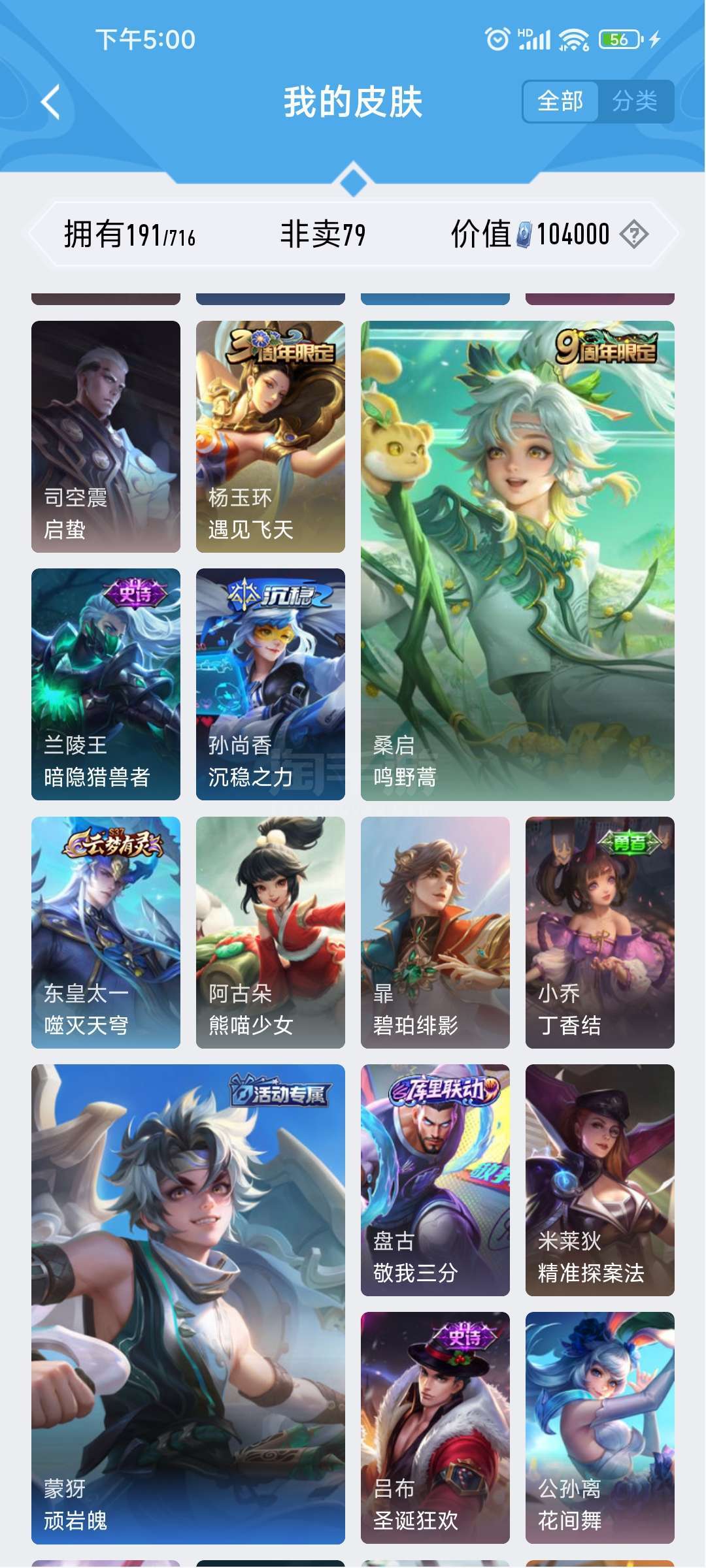View 公孙离 花间舞 skin
706x1568 pixels.
pyautogui.click(x=599, y=1428)
